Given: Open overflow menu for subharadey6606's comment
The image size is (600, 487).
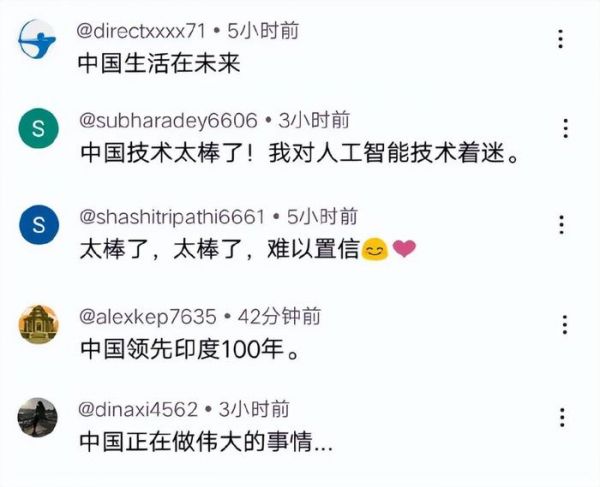Looking at the screenshot, I should 566,129.
